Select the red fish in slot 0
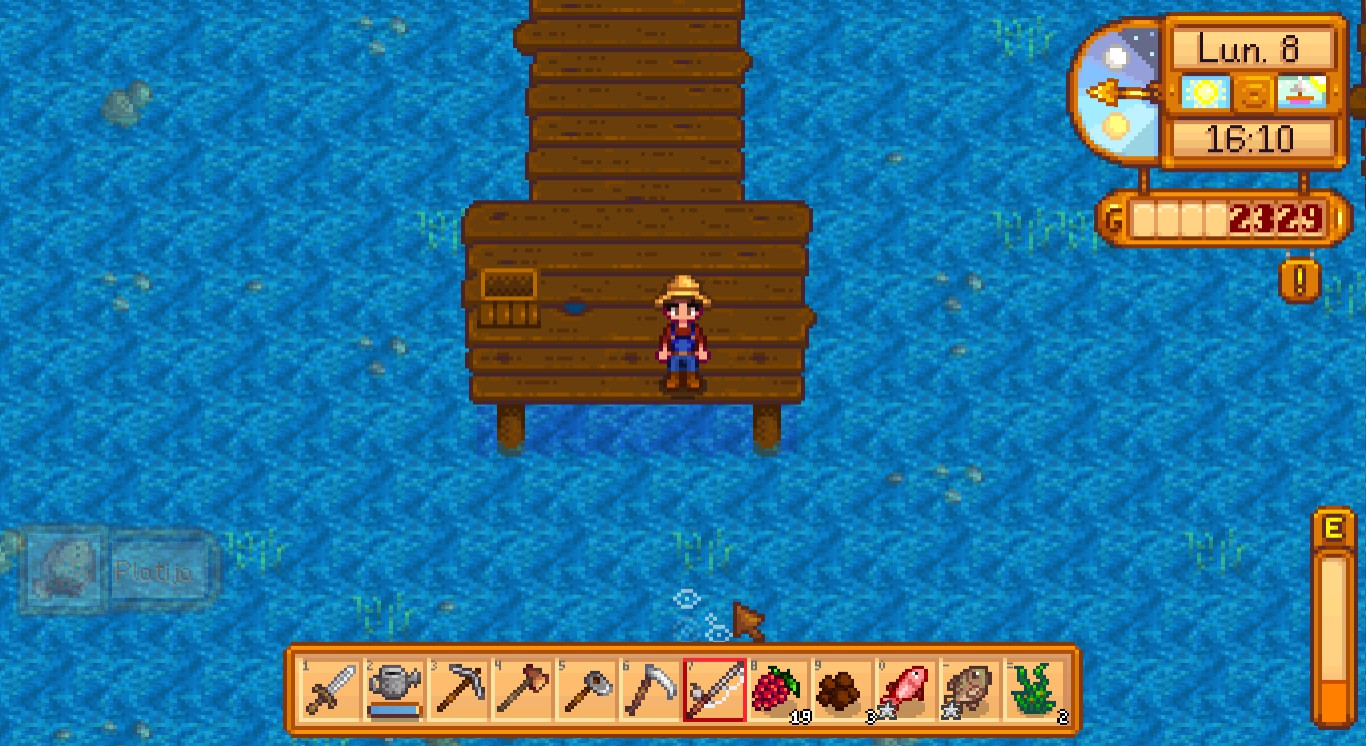Image resolution: width=1366 pixels, height=746 pixels. point(905,689)
